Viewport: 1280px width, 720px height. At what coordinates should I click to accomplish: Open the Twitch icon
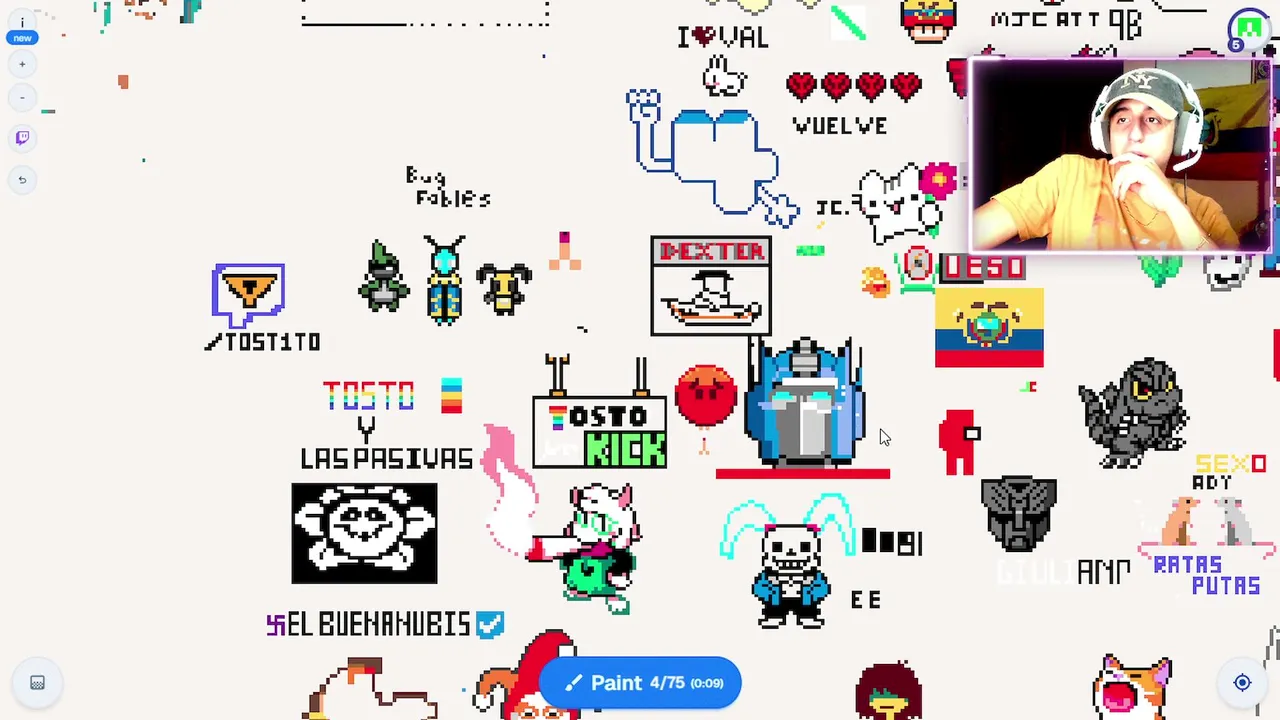point(22,138)
